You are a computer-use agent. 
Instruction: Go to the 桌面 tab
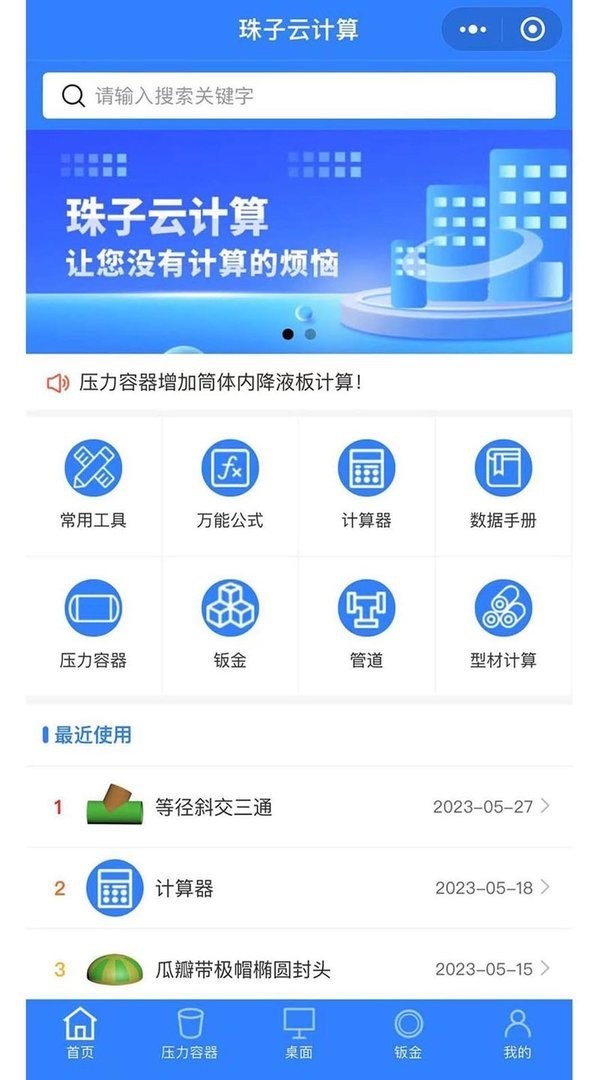coord(299,1034)
